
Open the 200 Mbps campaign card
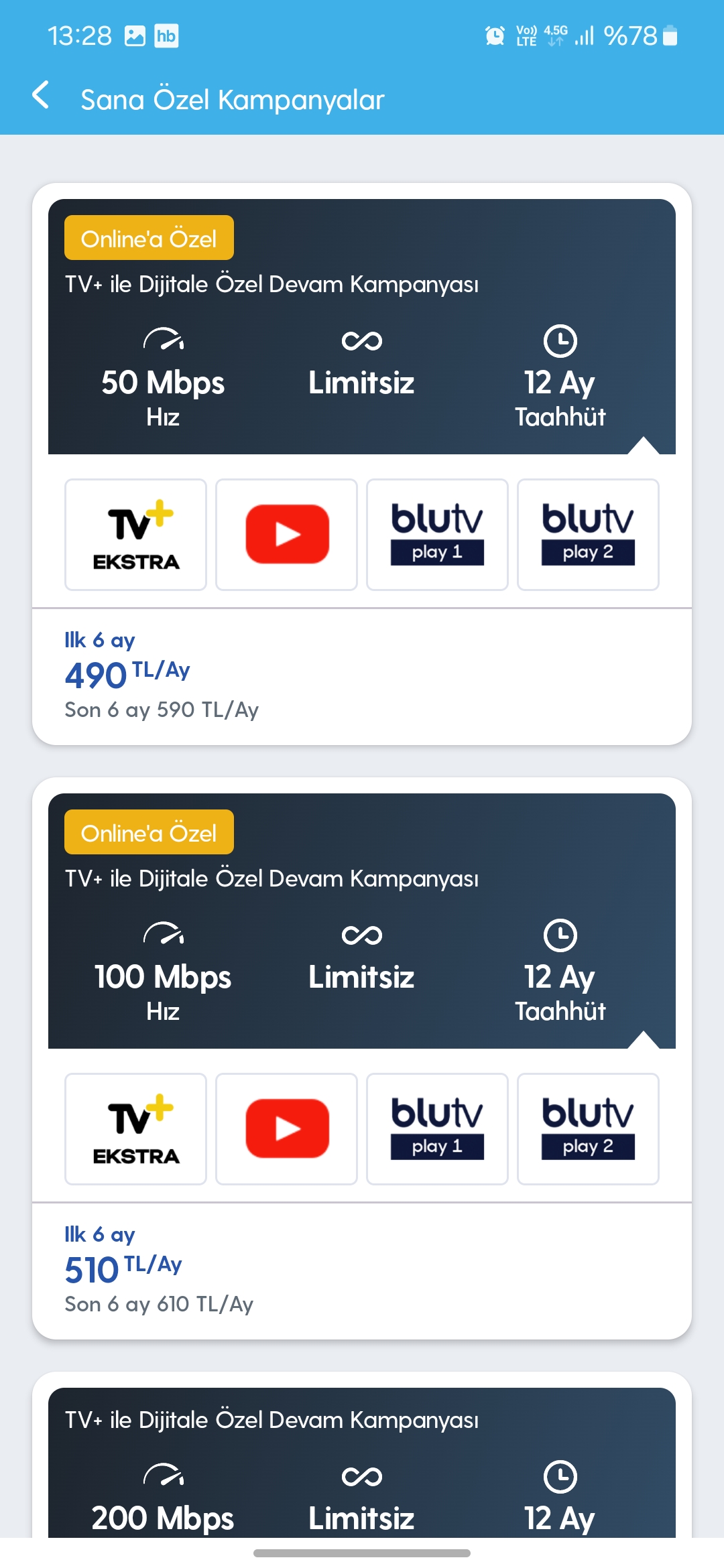click(362, 1454)
